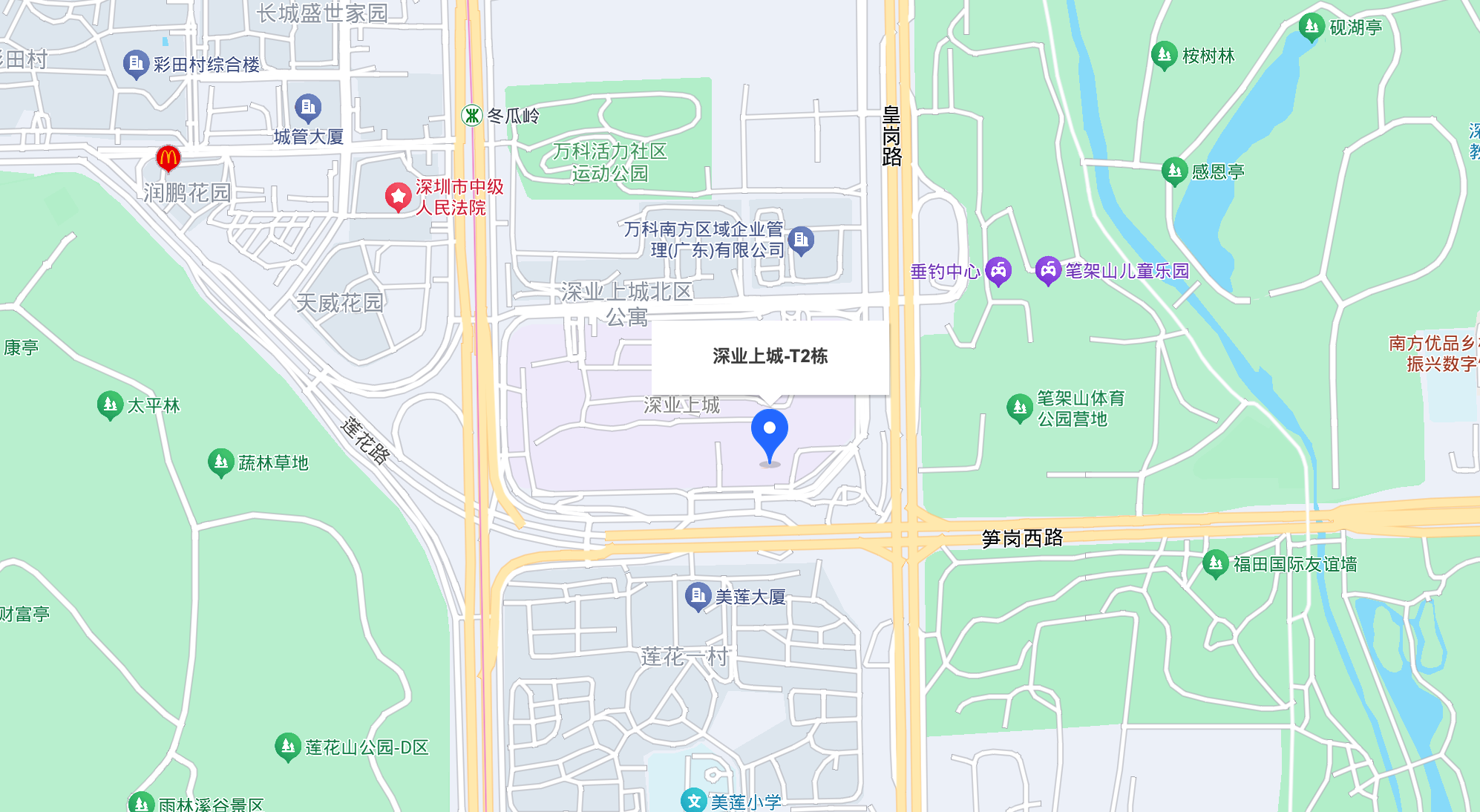This screenshot has height=812, width=1480.
Task: Tap the 福田国际友谊墙 marker
Action: click(1215, 563)
